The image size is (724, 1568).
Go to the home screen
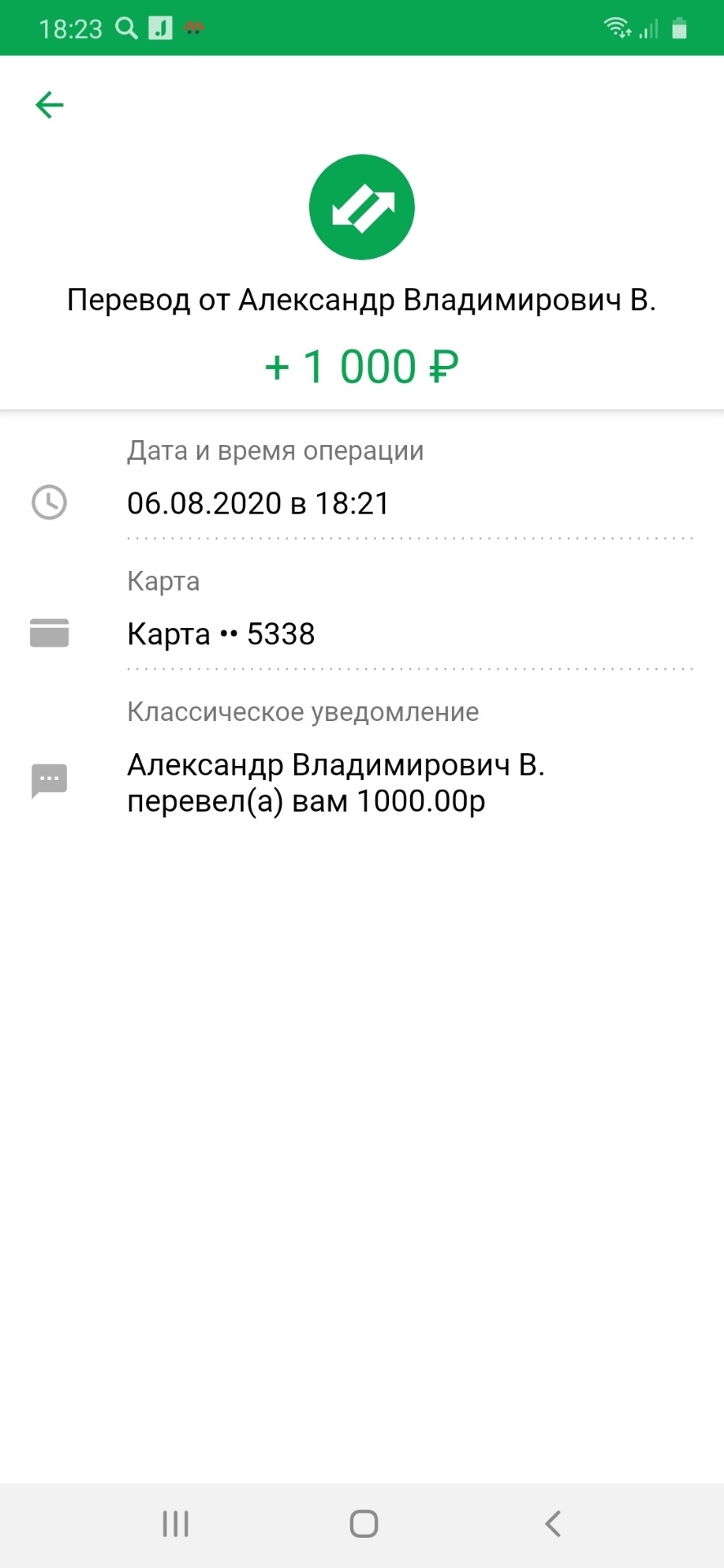pyautogui.click(x=364, y=1524)
